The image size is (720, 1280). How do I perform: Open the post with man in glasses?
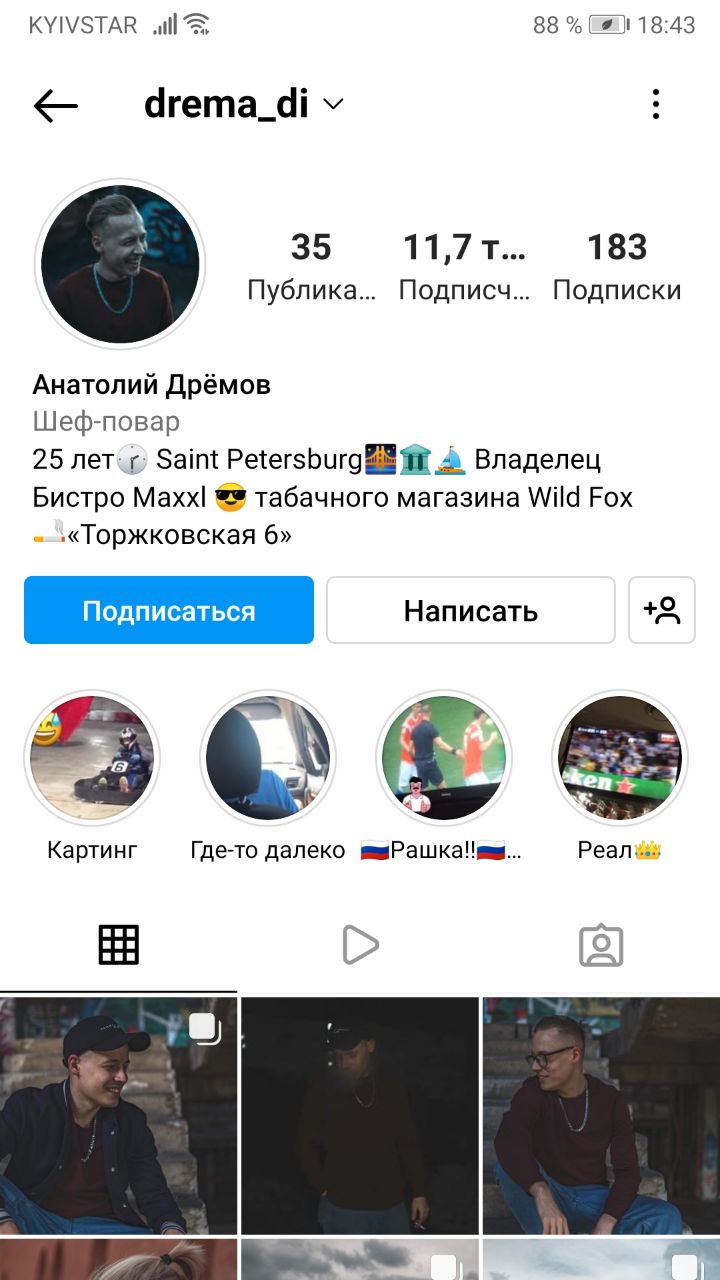click(x=601, y=1115)
